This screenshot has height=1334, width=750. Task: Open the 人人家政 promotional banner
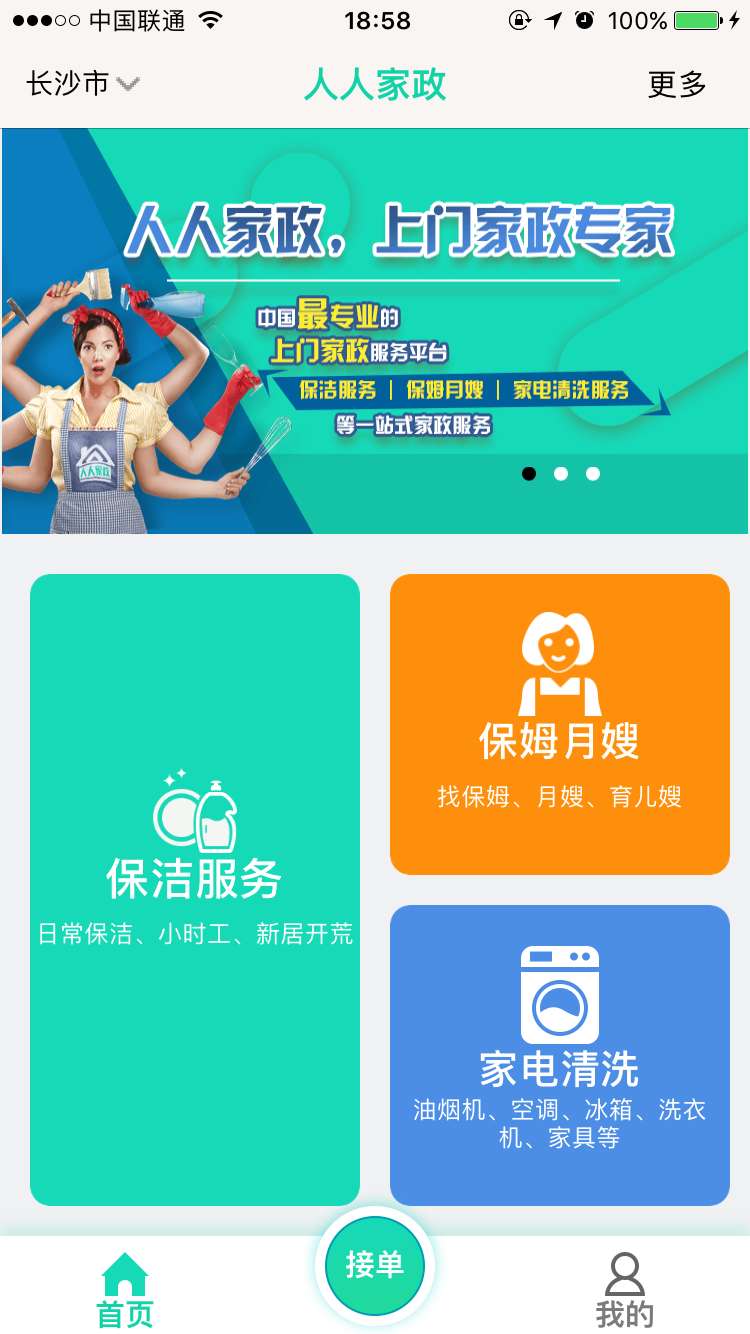pyautogui.click(x=375, y=330)
